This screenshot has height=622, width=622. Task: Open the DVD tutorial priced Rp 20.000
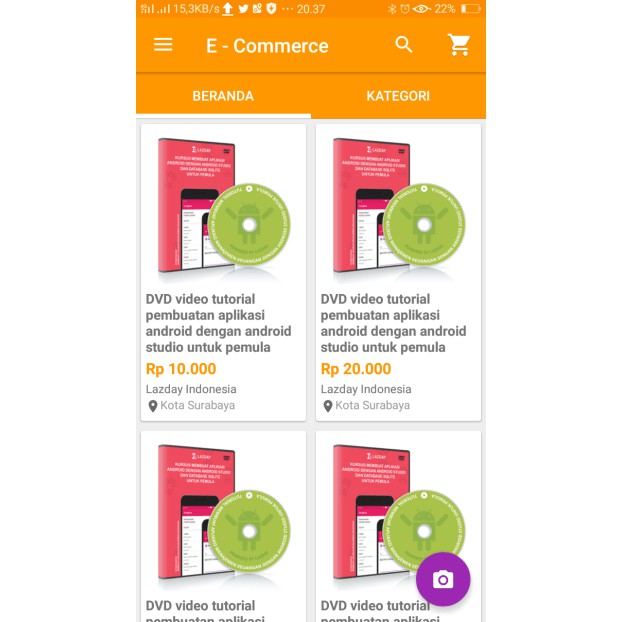(x=398, y=273)
